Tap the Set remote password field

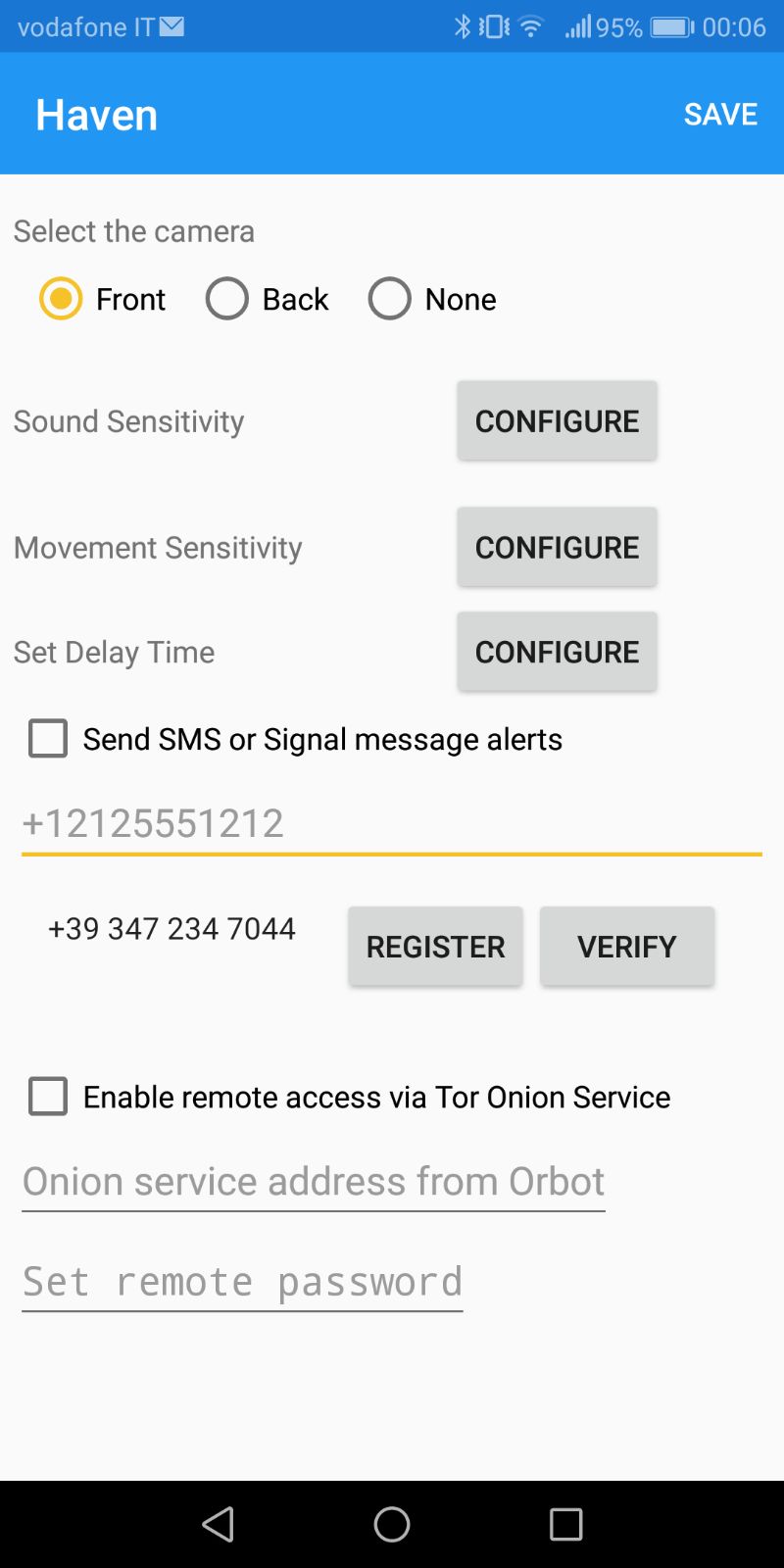tap(242, 1282)
